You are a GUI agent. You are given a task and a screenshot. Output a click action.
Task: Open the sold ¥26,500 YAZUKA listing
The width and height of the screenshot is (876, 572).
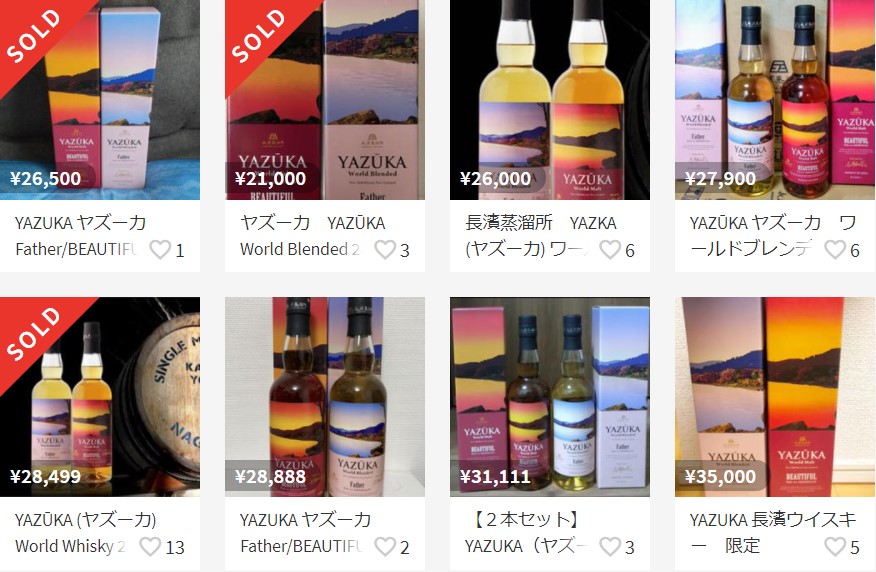pos(100,100)
